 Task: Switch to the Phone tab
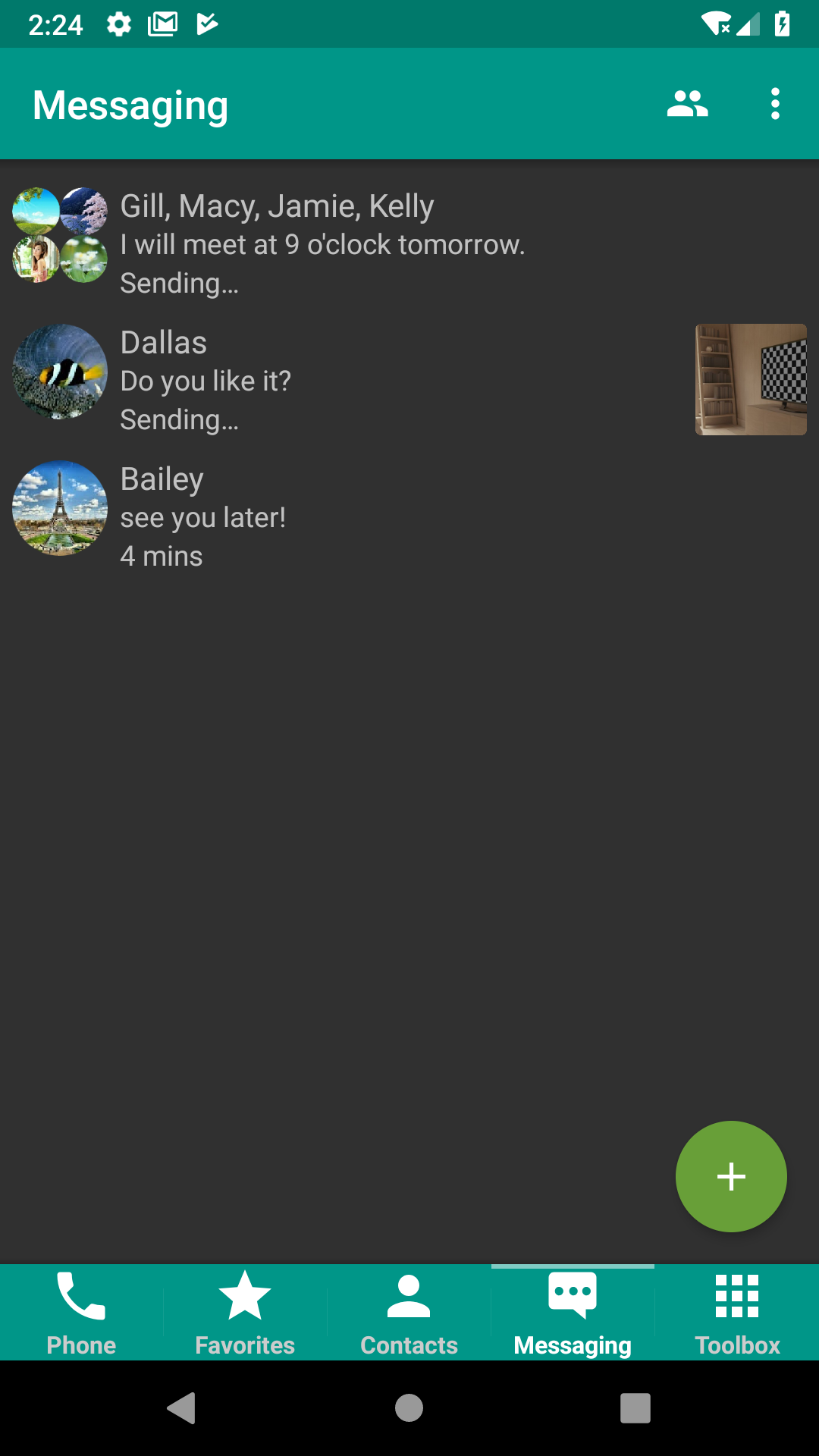[x=81, y=1313]
